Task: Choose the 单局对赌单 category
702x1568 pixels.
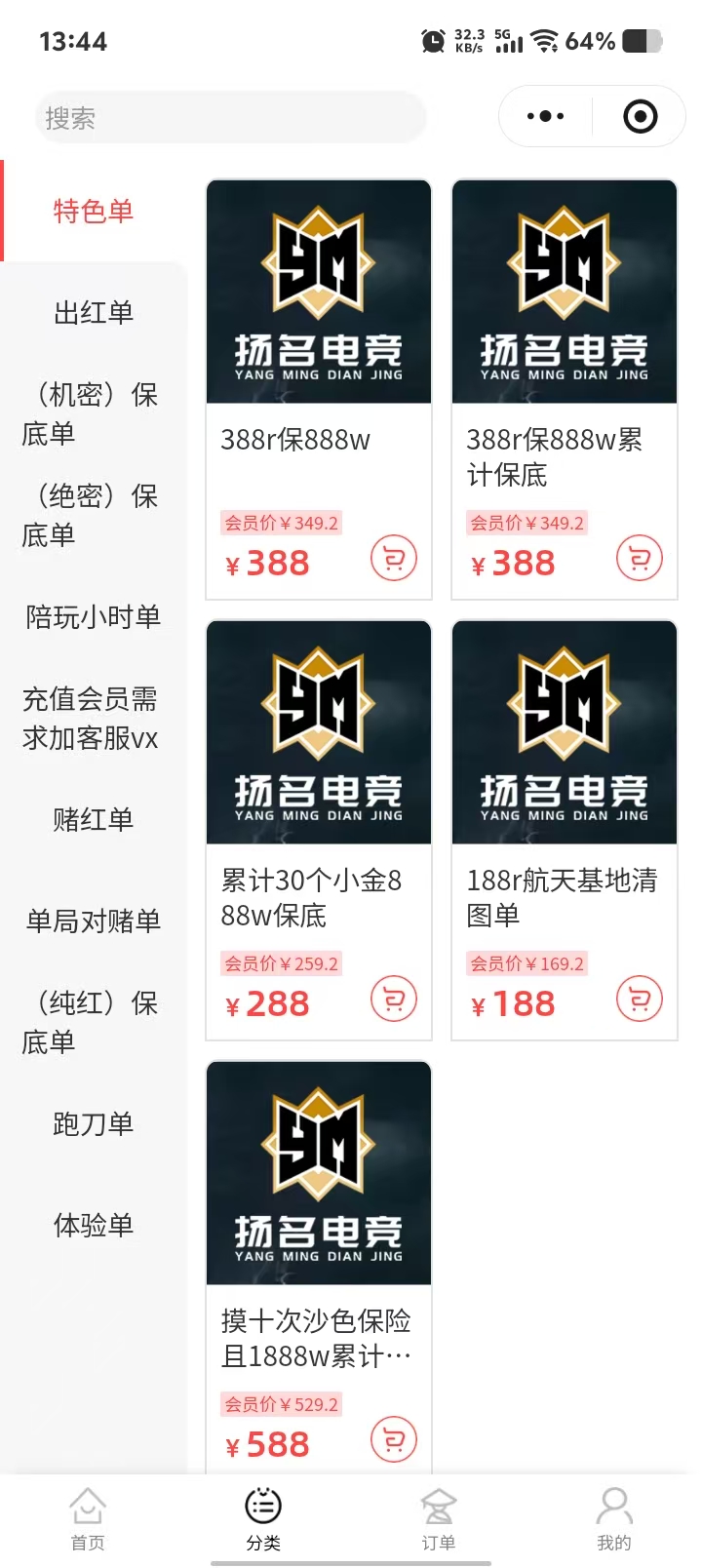Action: (94, 921)
